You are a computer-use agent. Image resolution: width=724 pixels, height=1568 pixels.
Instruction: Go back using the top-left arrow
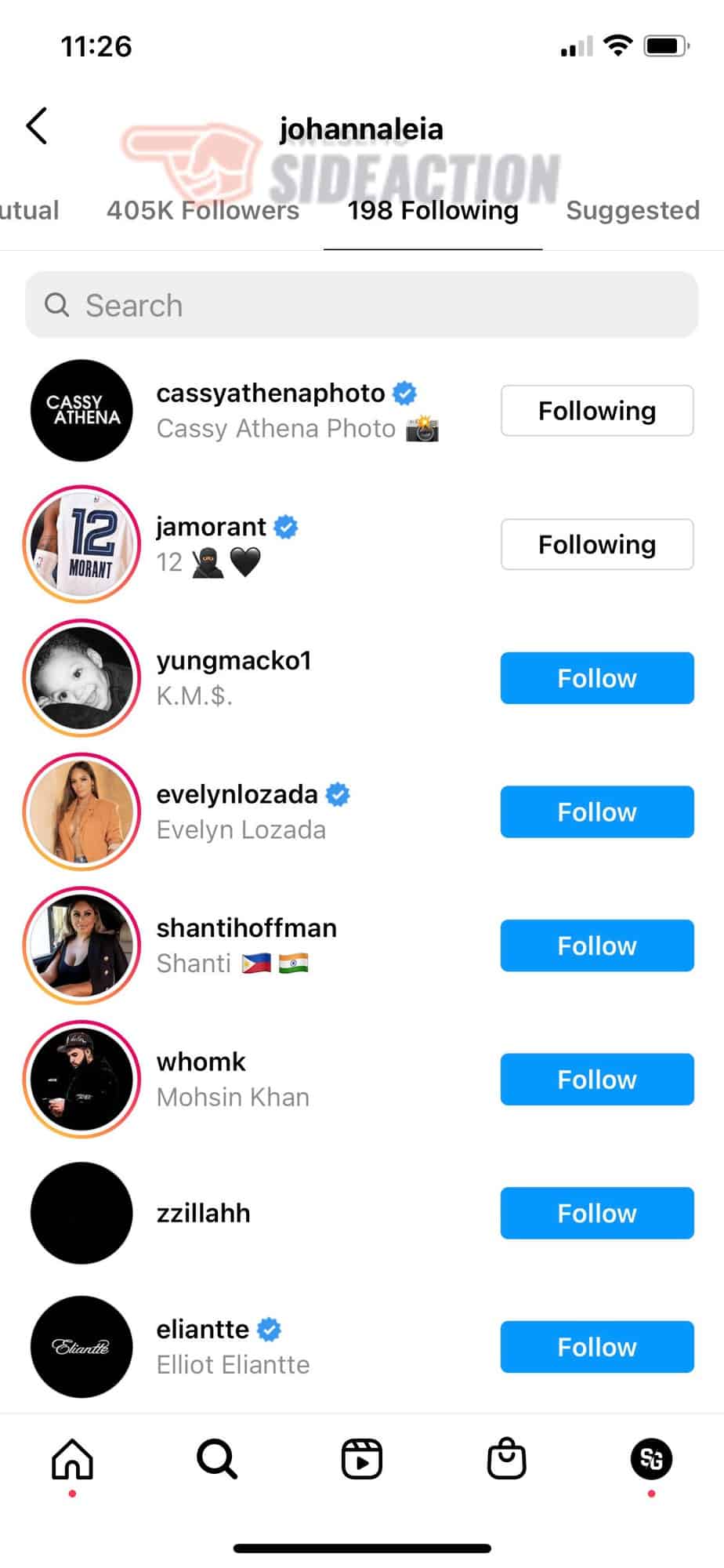37,126
